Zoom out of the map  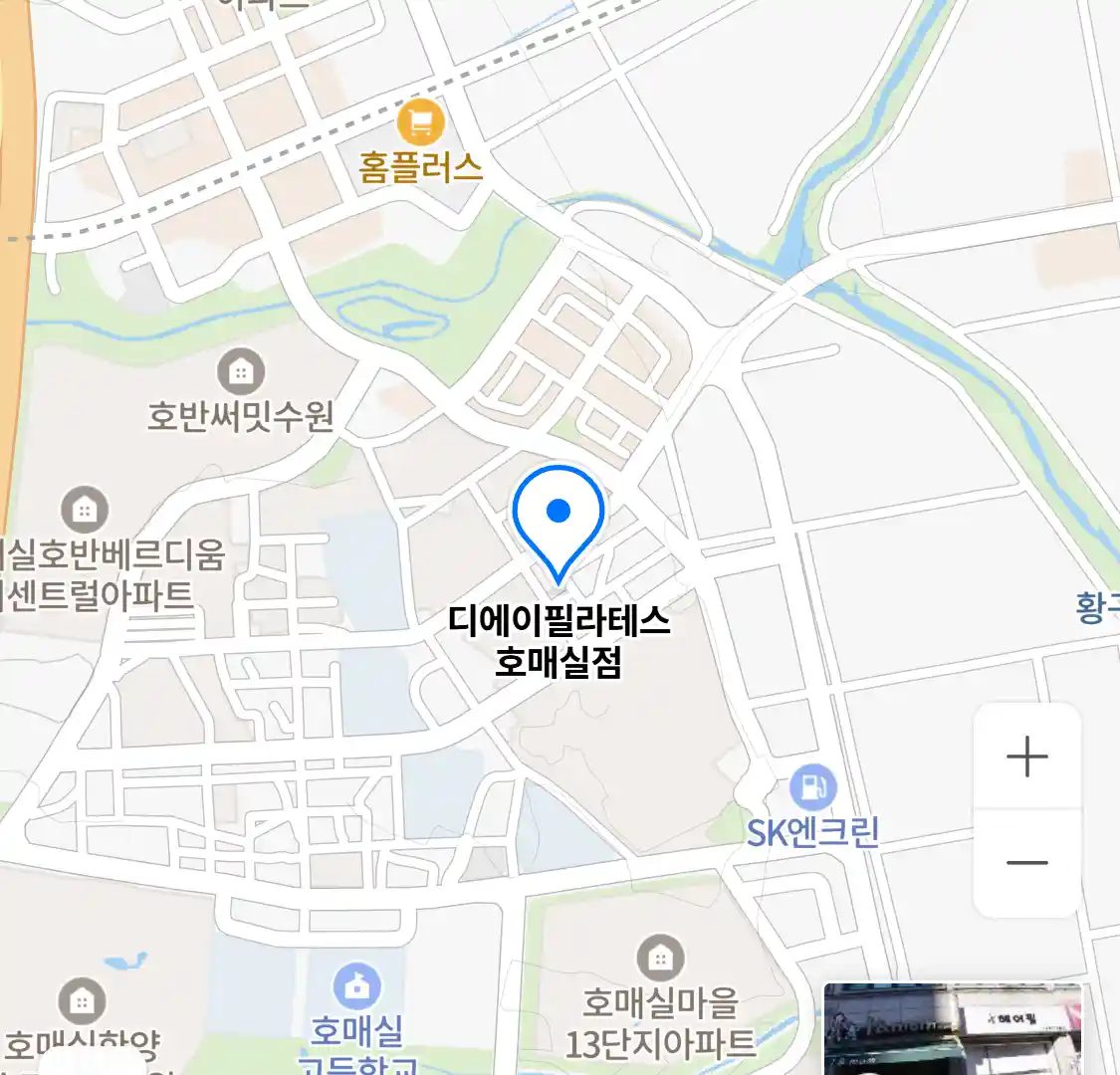click(x=1026, y=862)
